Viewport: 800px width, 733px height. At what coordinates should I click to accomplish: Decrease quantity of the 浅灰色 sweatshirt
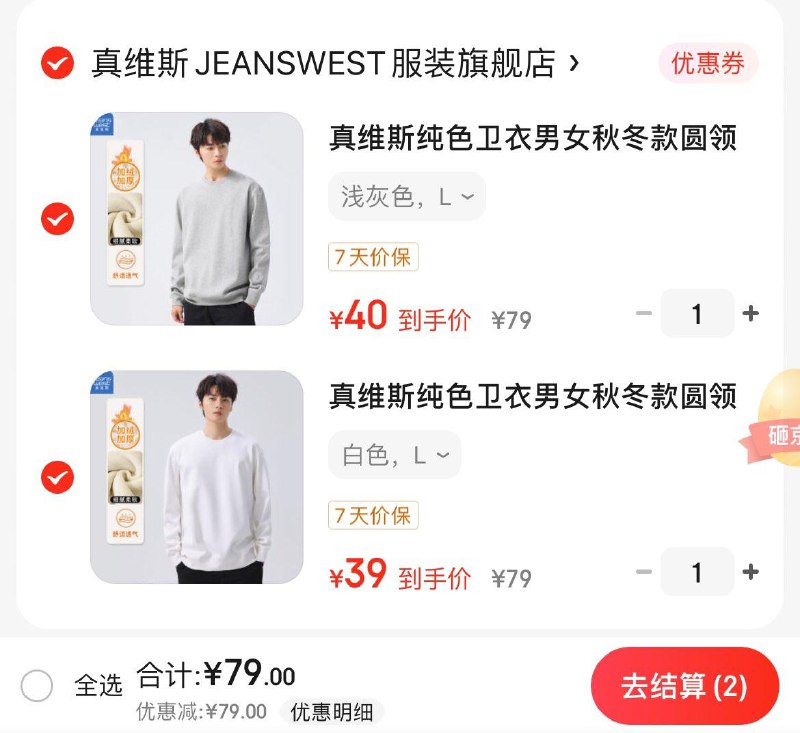(x=644, y=314)
